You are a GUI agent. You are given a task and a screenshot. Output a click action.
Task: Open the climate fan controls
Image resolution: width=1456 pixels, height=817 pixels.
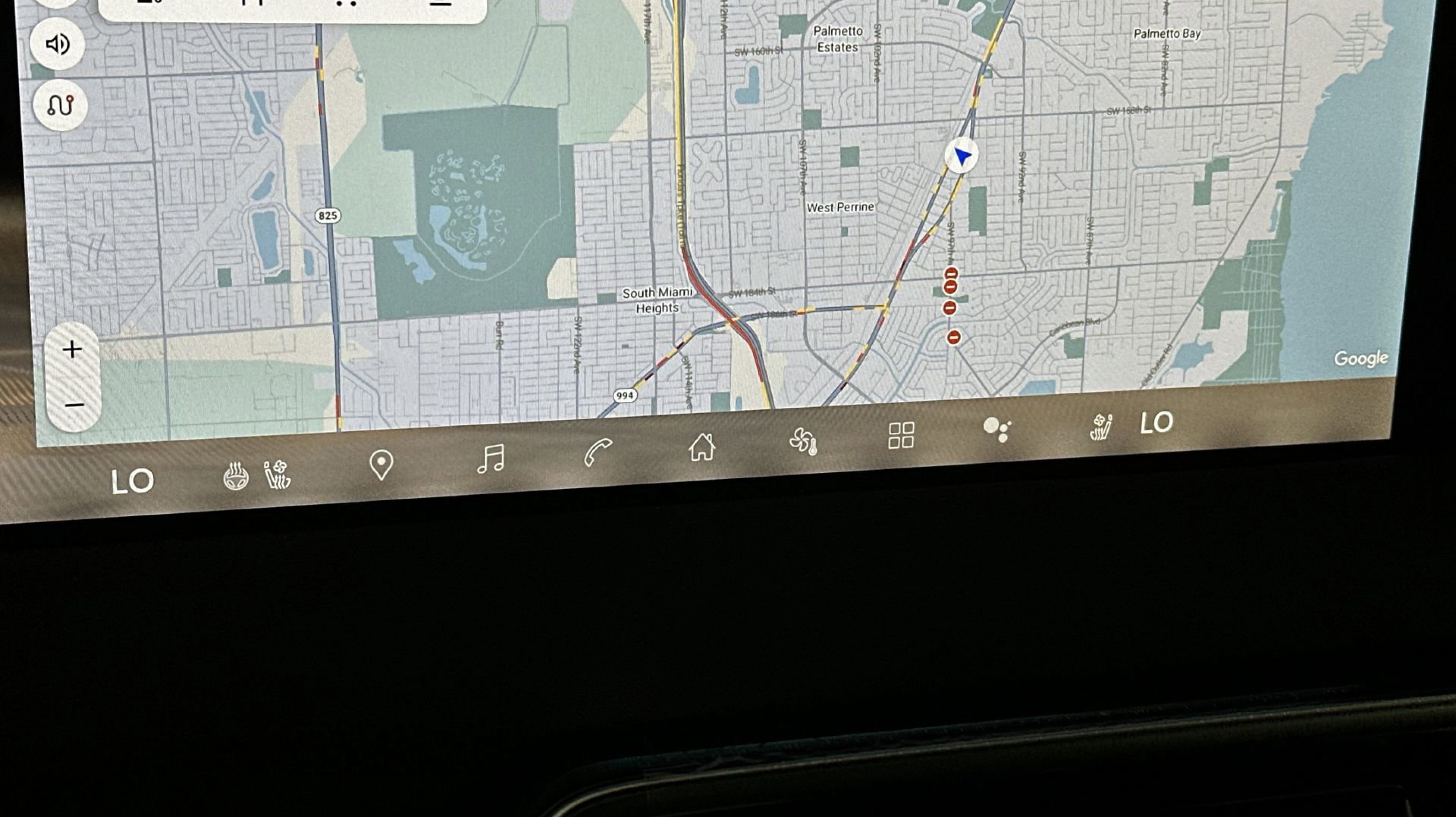pos(803,441)
